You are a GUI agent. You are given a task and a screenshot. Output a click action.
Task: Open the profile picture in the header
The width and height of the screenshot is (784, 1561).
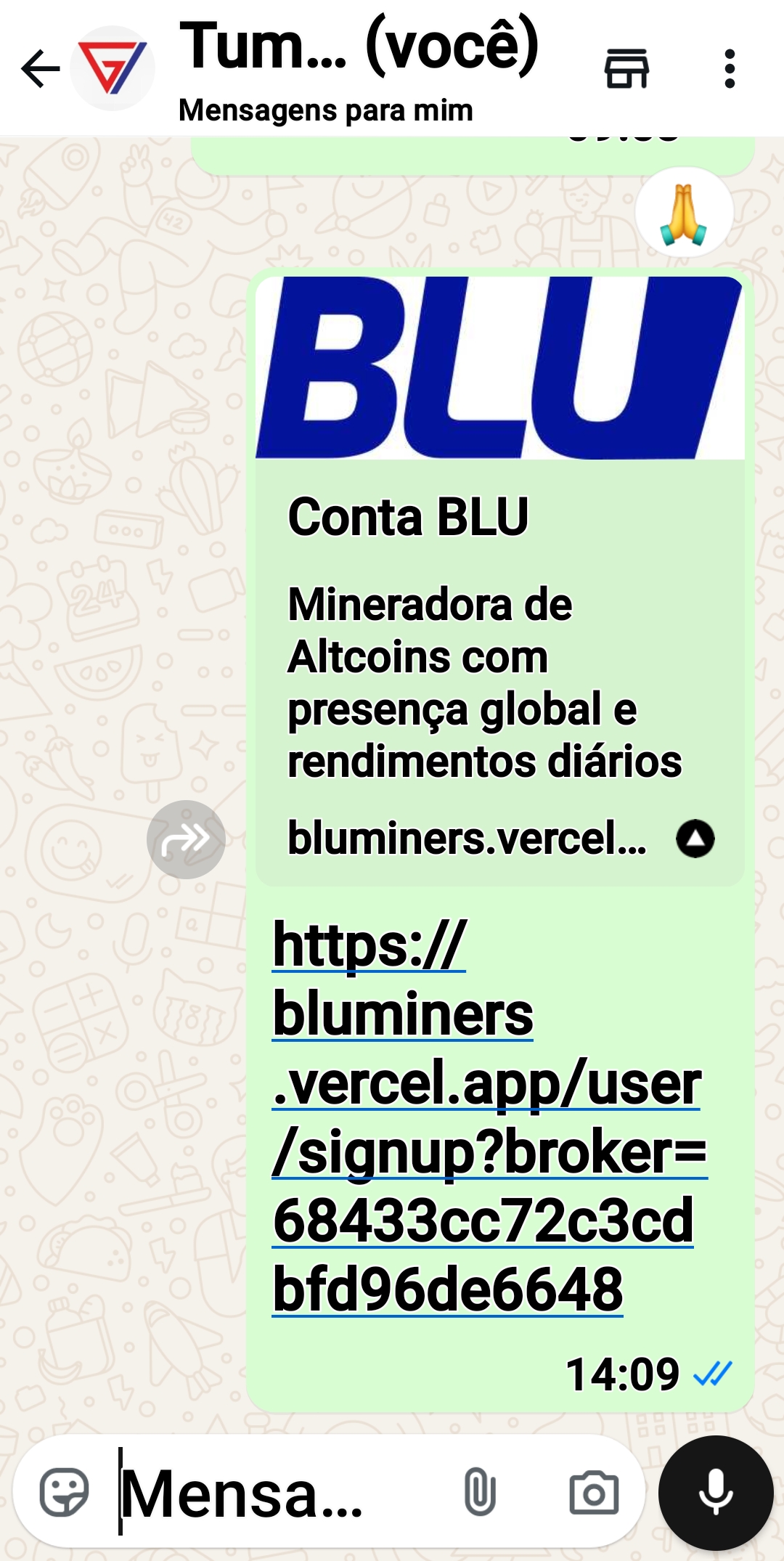coord(113,69)
